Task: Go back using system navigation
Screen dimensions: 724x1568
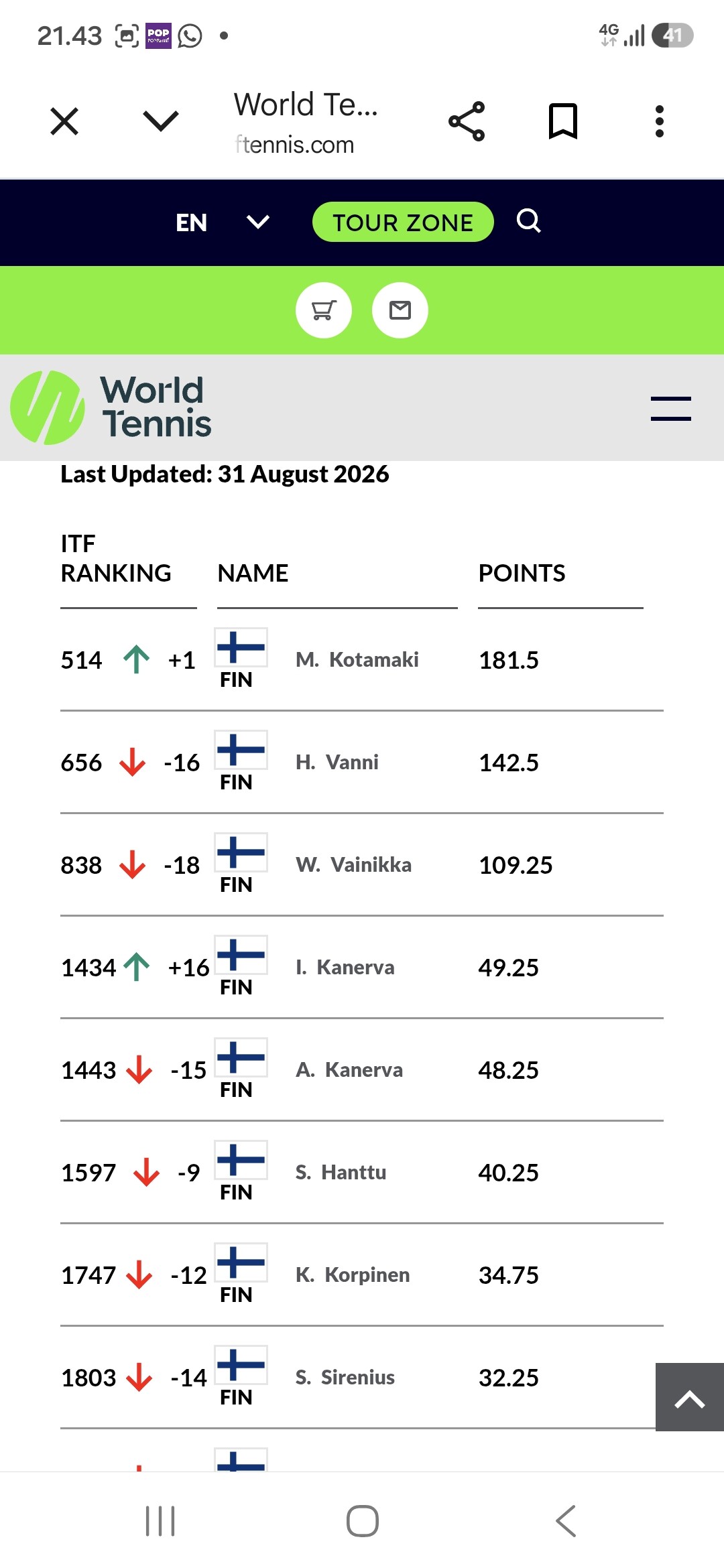Action: point(566,1520)
